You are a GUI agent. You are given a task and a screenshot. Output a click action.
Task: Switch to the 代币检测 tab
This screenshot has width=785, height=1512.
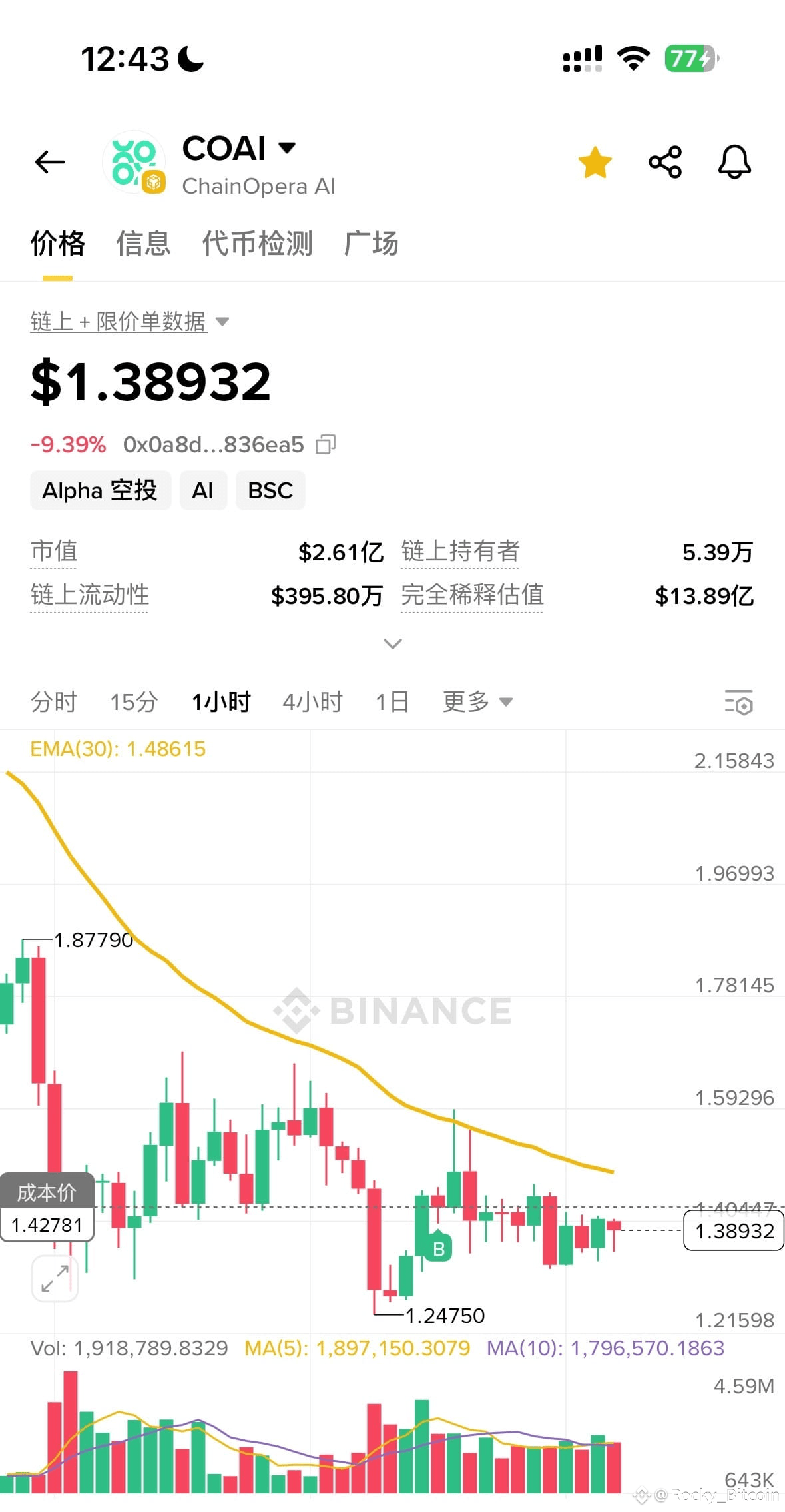[257, 244]
